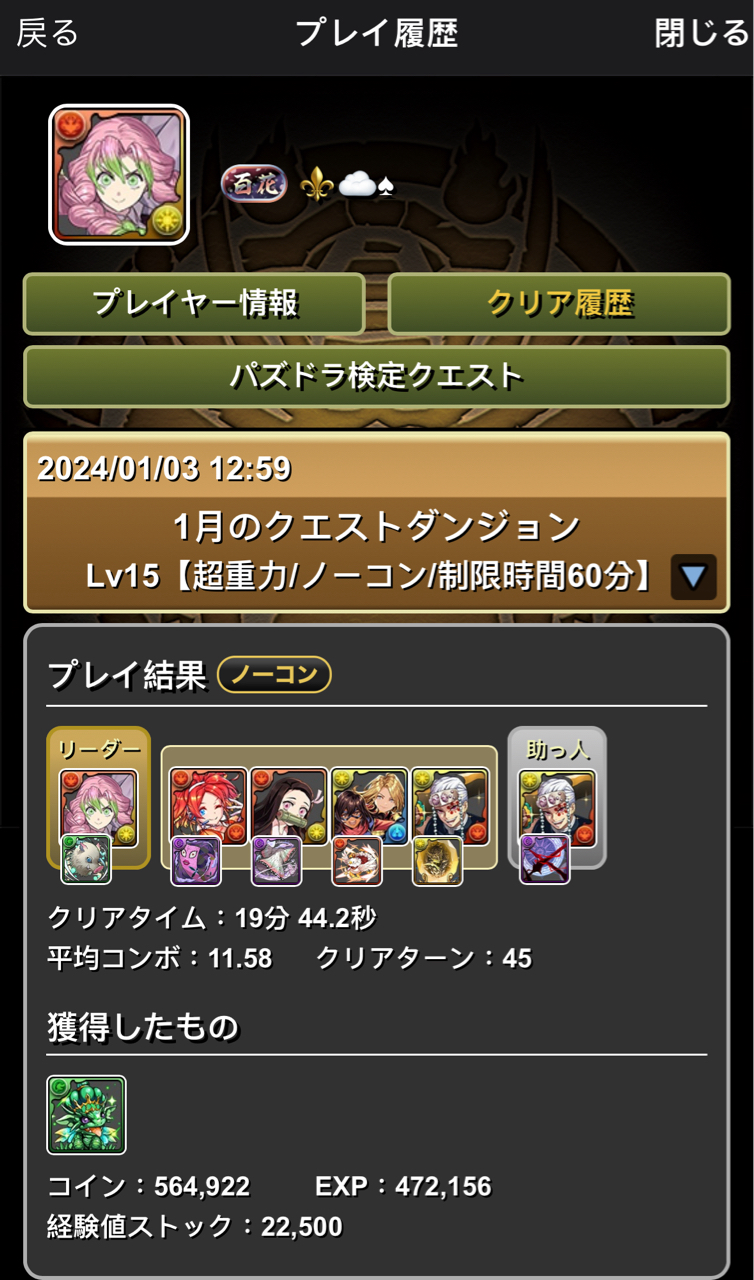
Task: Tap the pink-haired leader monster icon
Action: tap(98, 806)
